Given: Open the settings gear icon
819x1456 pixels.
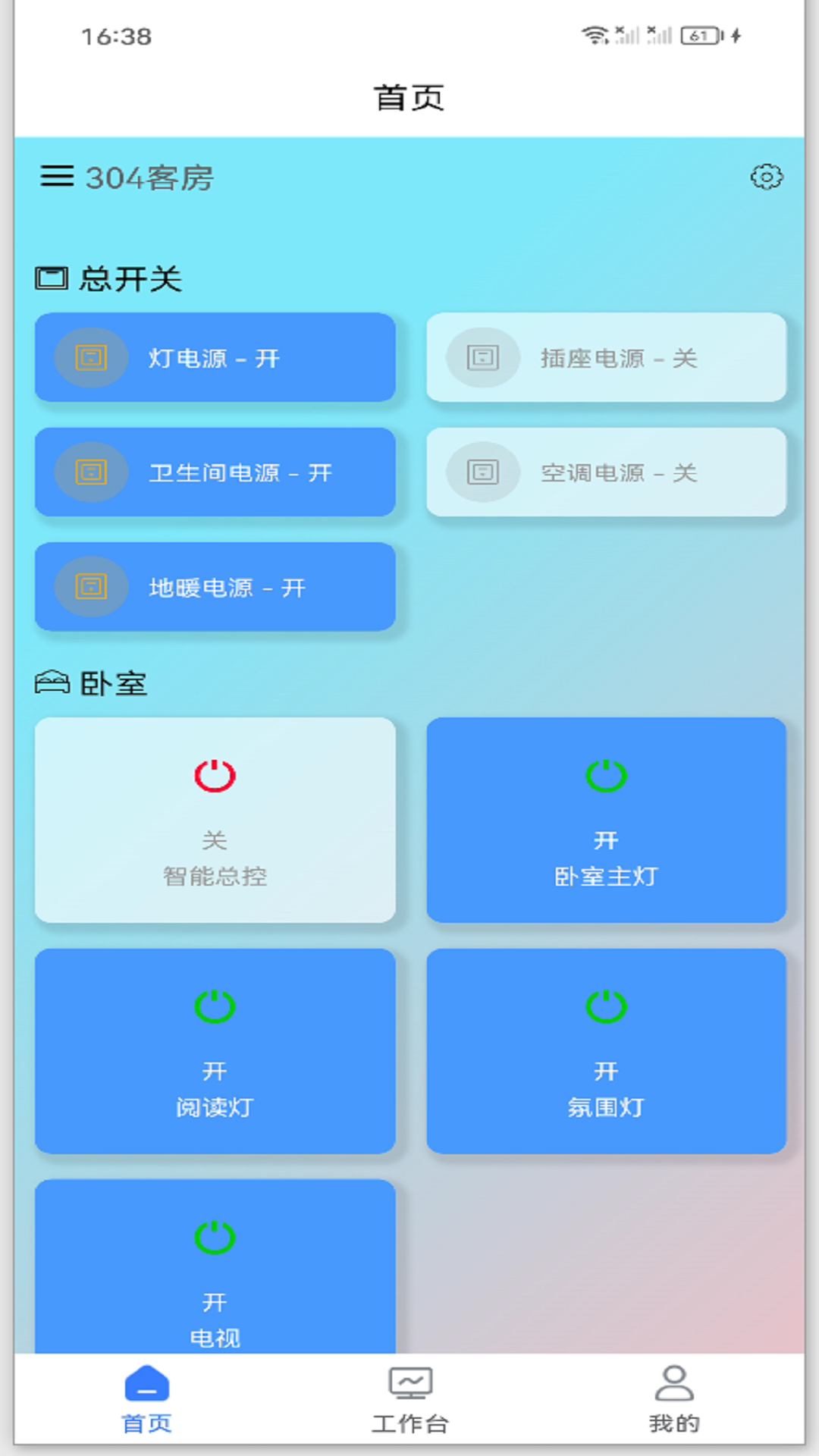Looking at the screenshot, I should pyautogui.click(x=767, y=177).
